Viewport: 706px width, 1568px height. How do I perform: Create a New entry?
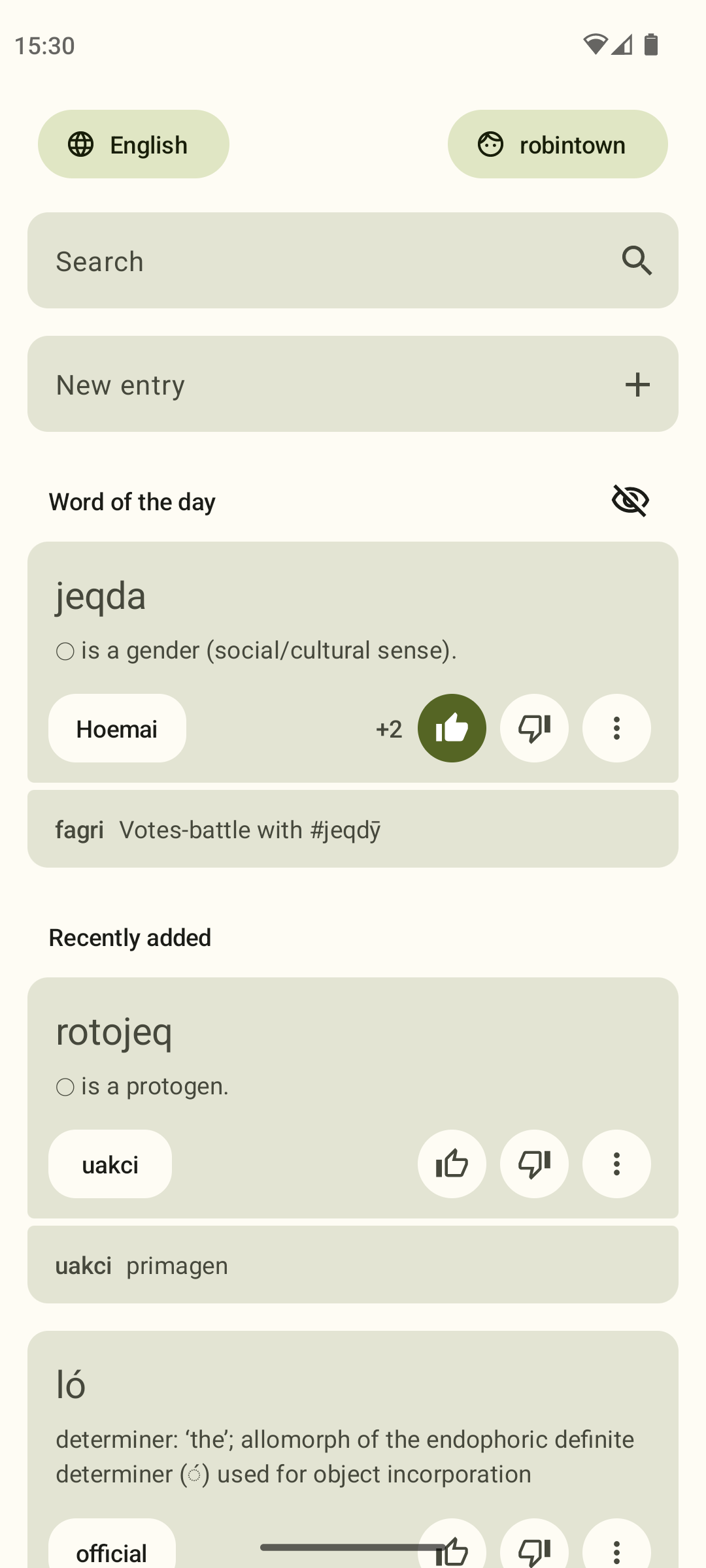353,384
